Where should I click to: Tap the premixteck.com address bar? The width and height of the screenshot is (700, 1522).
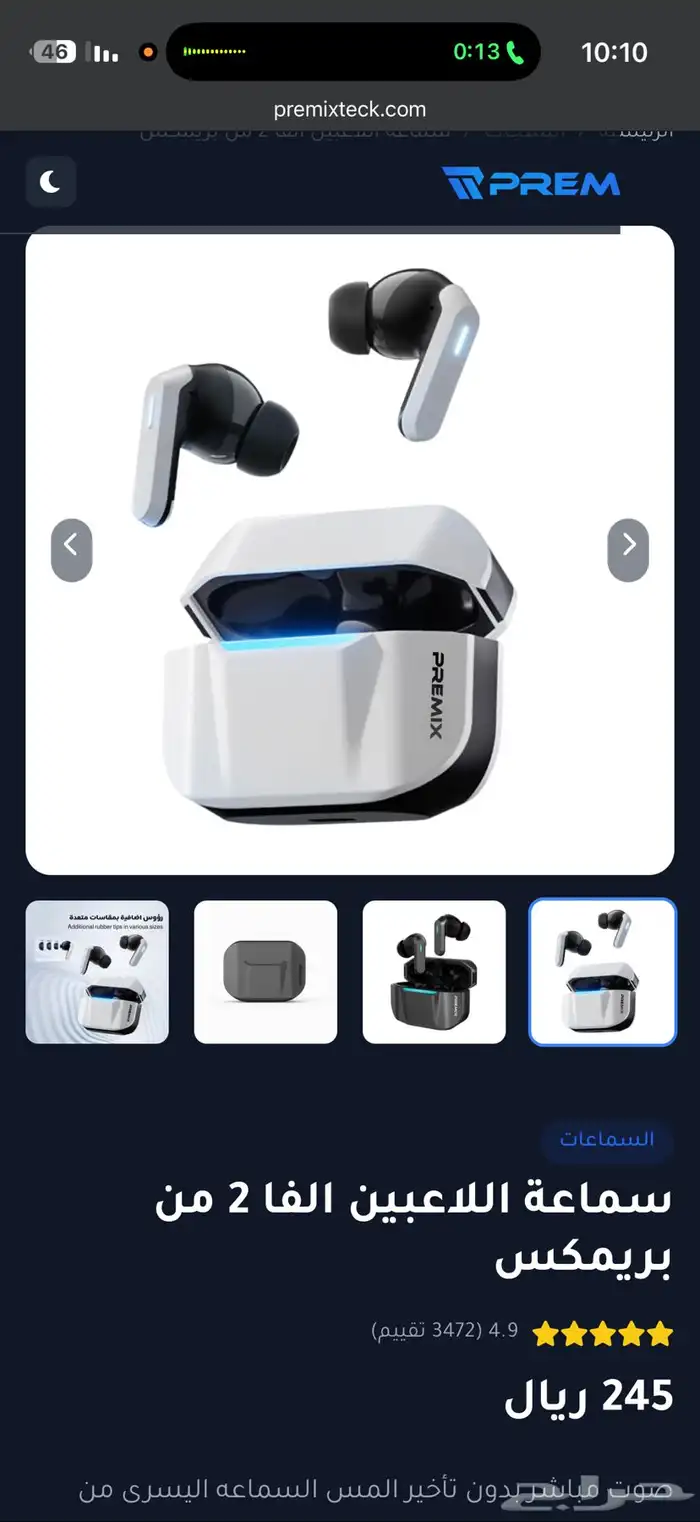(x=350, y=109)
